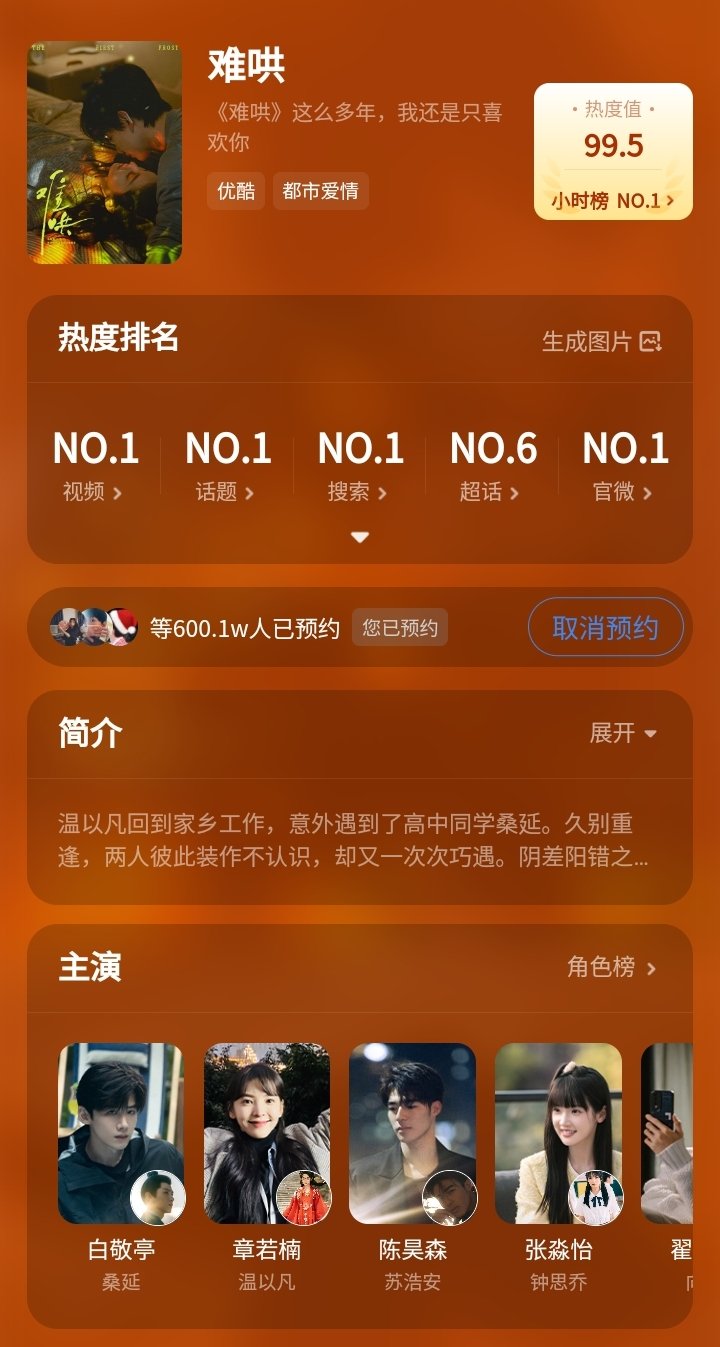Expand the heat ranking arrow
The height and width of the screenshot is (1347, 720).
coord(360,537)
